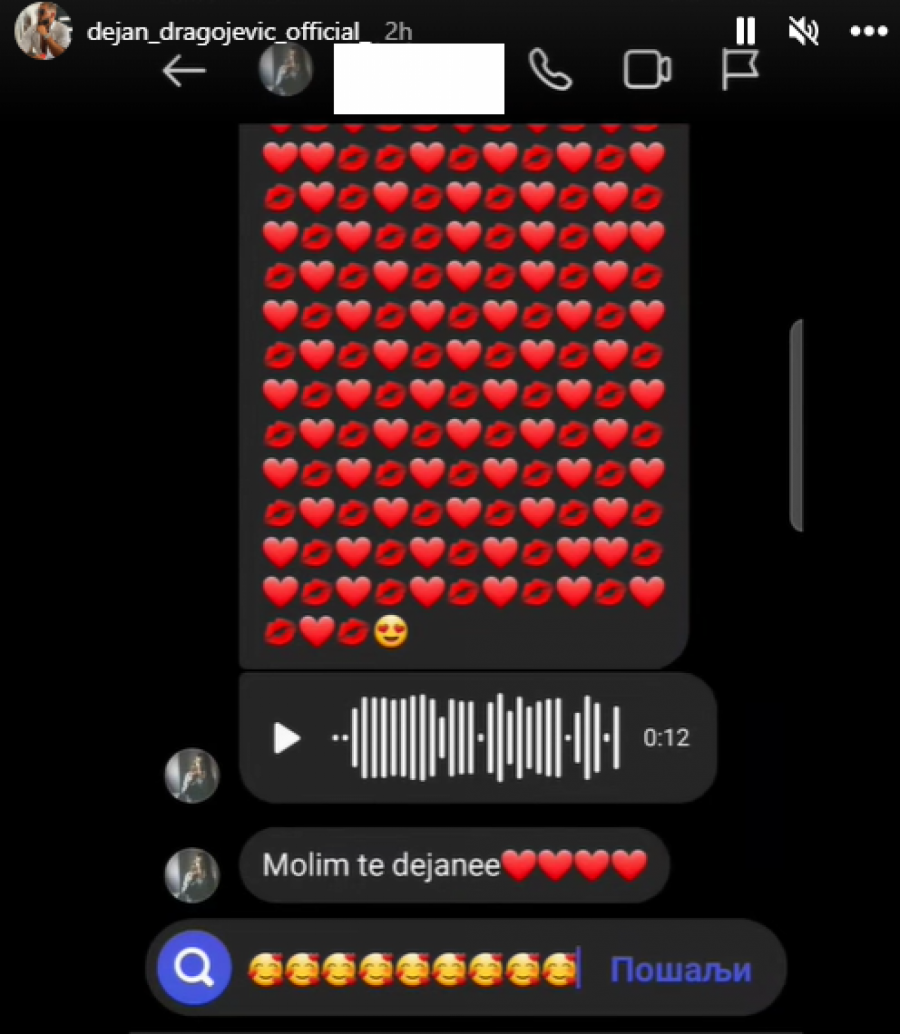Pause the playing story
The width and height of the screenshot is (900, 1034).
click(x=745, y=31)
